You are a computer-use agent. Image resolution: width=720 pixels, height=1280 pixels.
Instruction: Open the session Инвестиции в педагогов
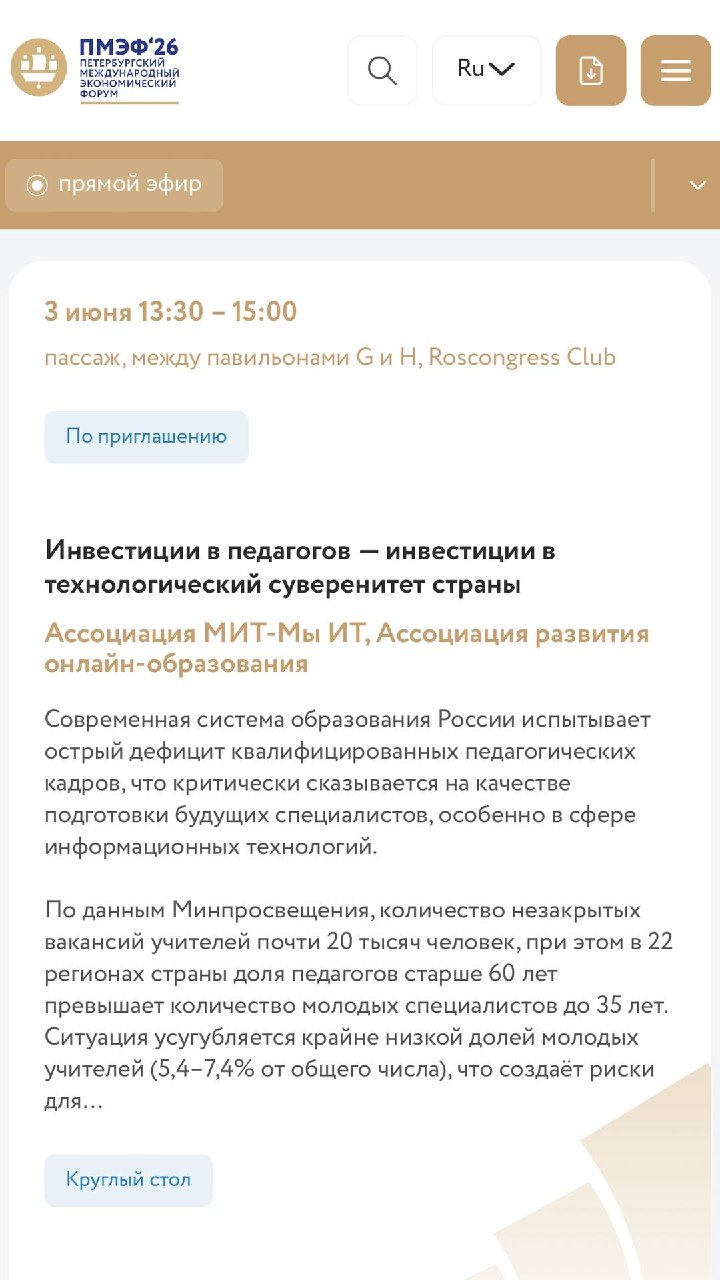(300, 568)
